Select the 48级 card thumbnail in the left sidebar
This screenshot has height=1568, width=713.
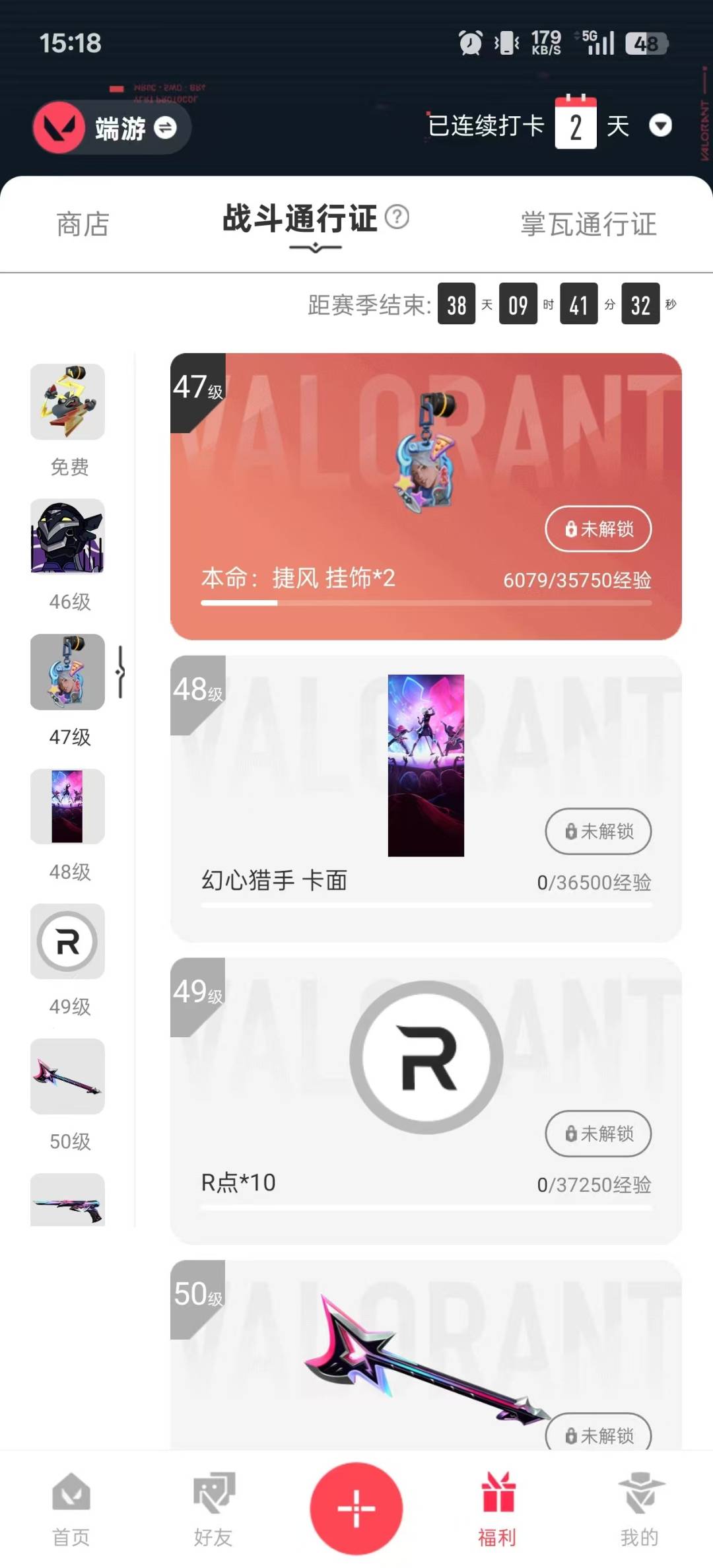(x=67, y=807)
